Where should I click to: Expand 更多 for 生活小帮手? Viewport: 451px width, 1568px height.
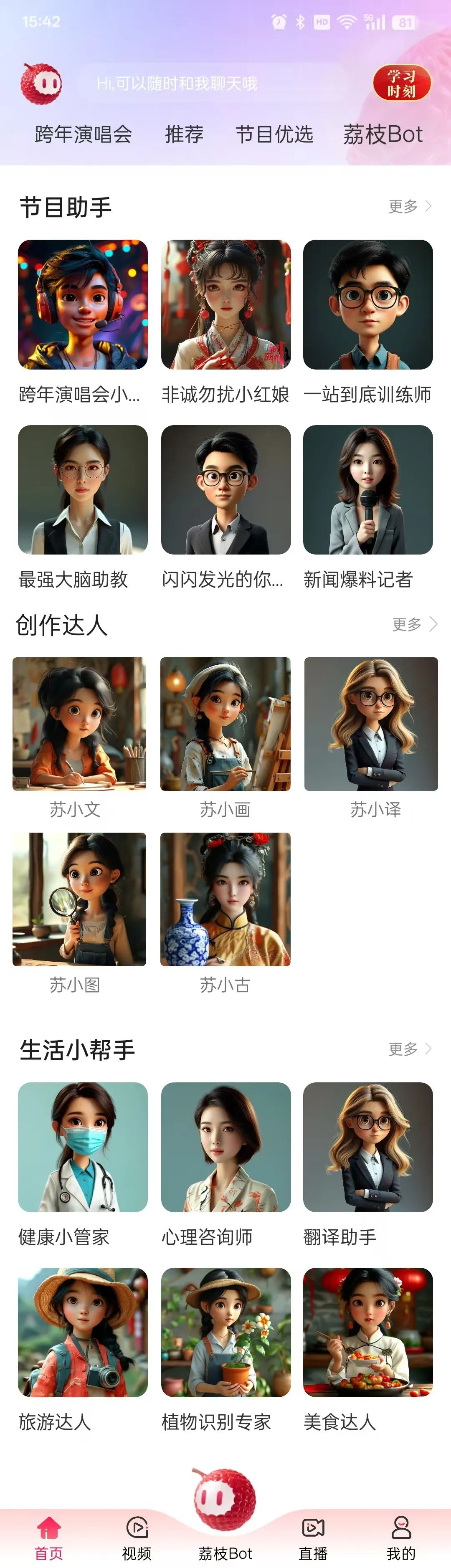point(410,1049)
